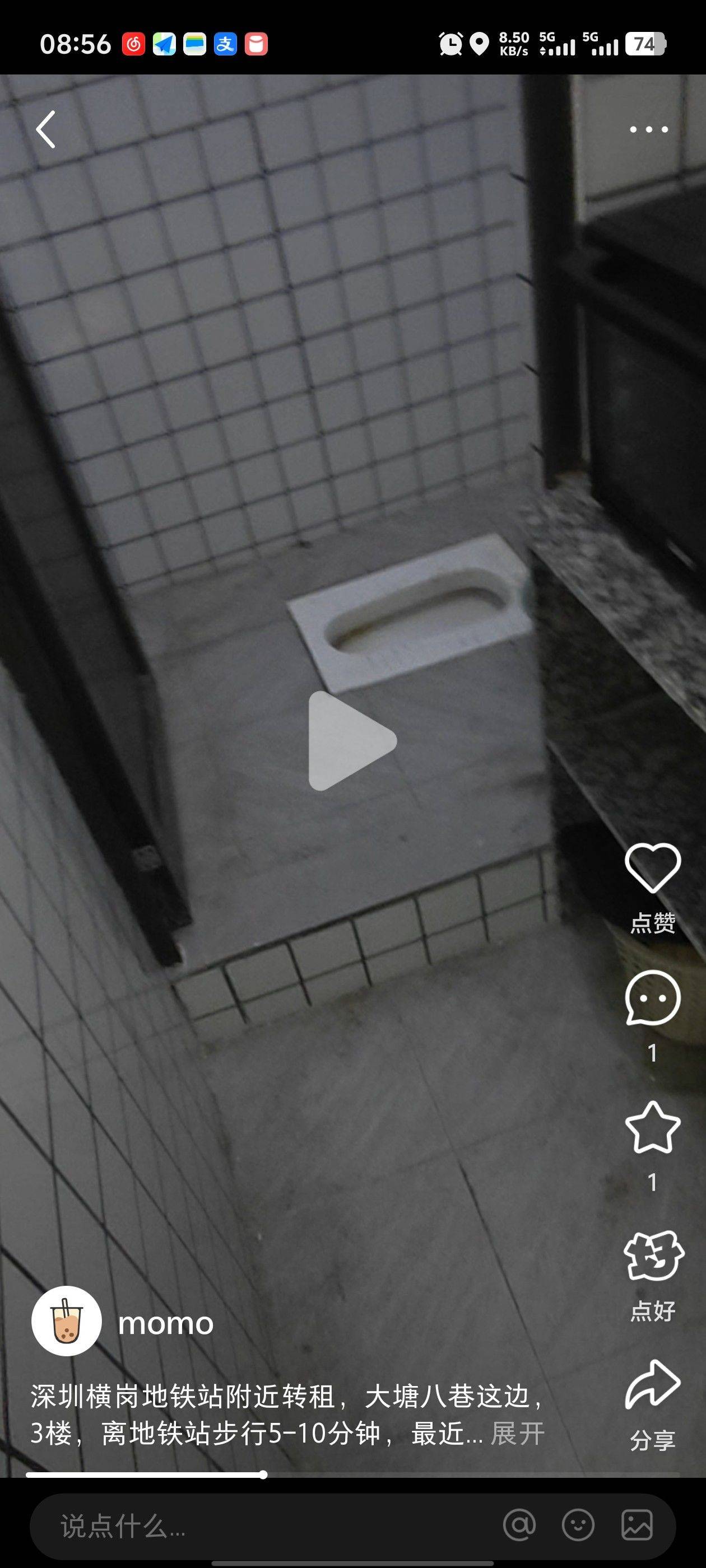Tap the 点好 sticker icon

coord(653,1256)
